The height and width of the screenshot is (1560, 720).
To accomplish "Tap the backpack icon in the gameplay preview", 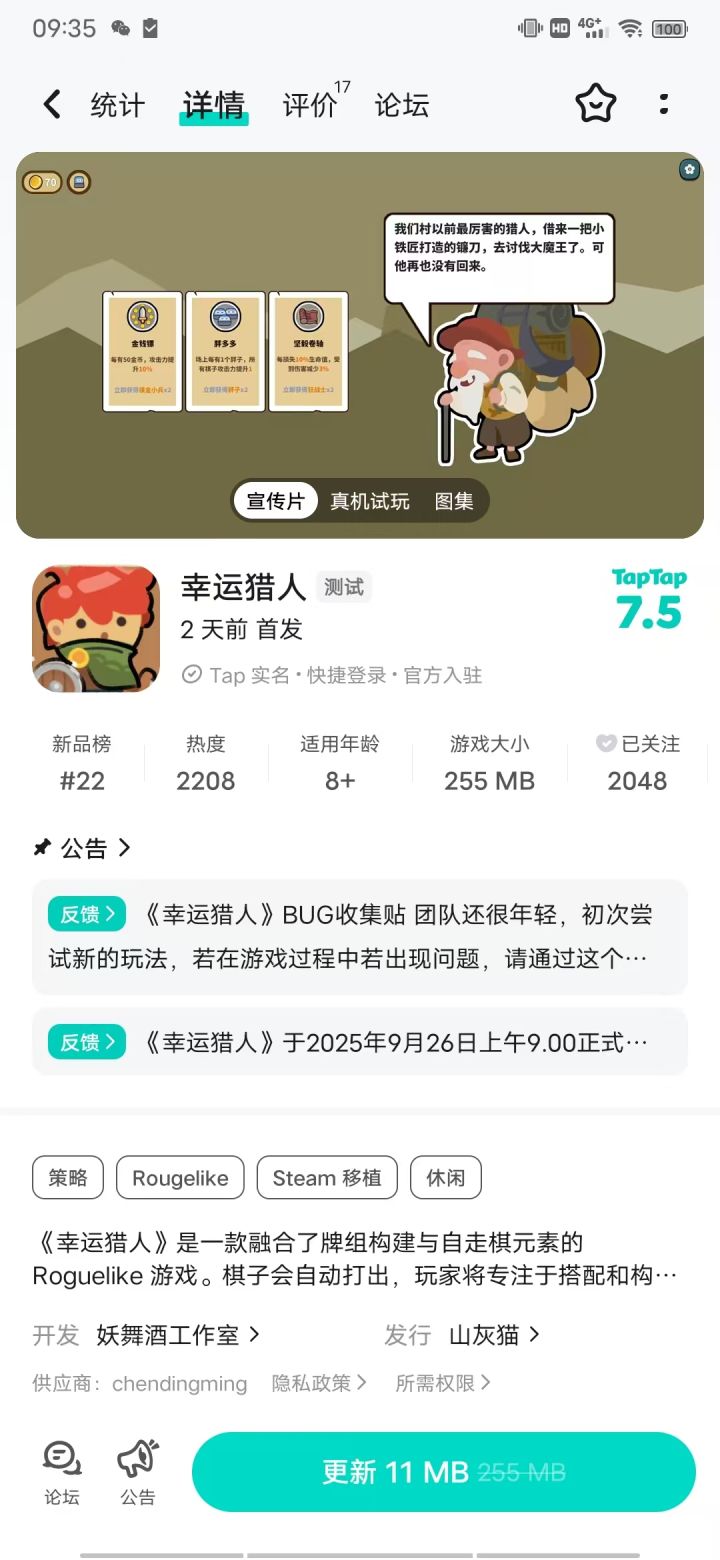I will pos(80,183).
